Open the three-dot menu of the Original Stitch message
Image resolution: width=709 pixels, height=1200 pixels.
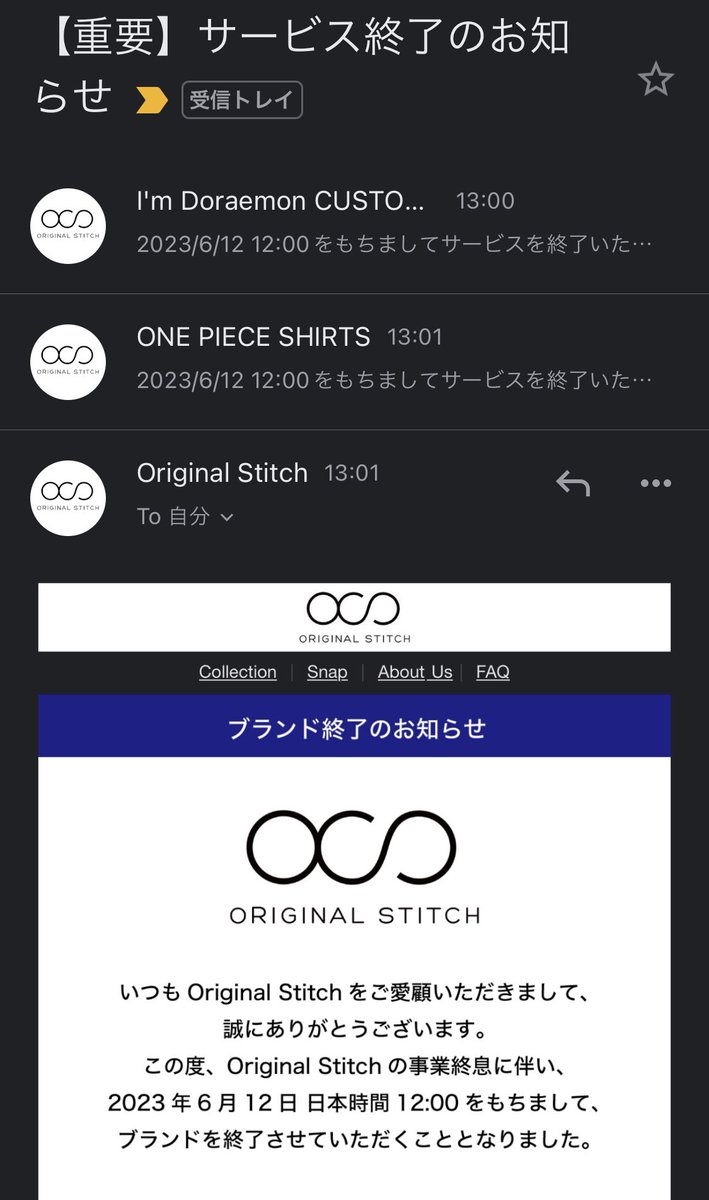(655, 484)
